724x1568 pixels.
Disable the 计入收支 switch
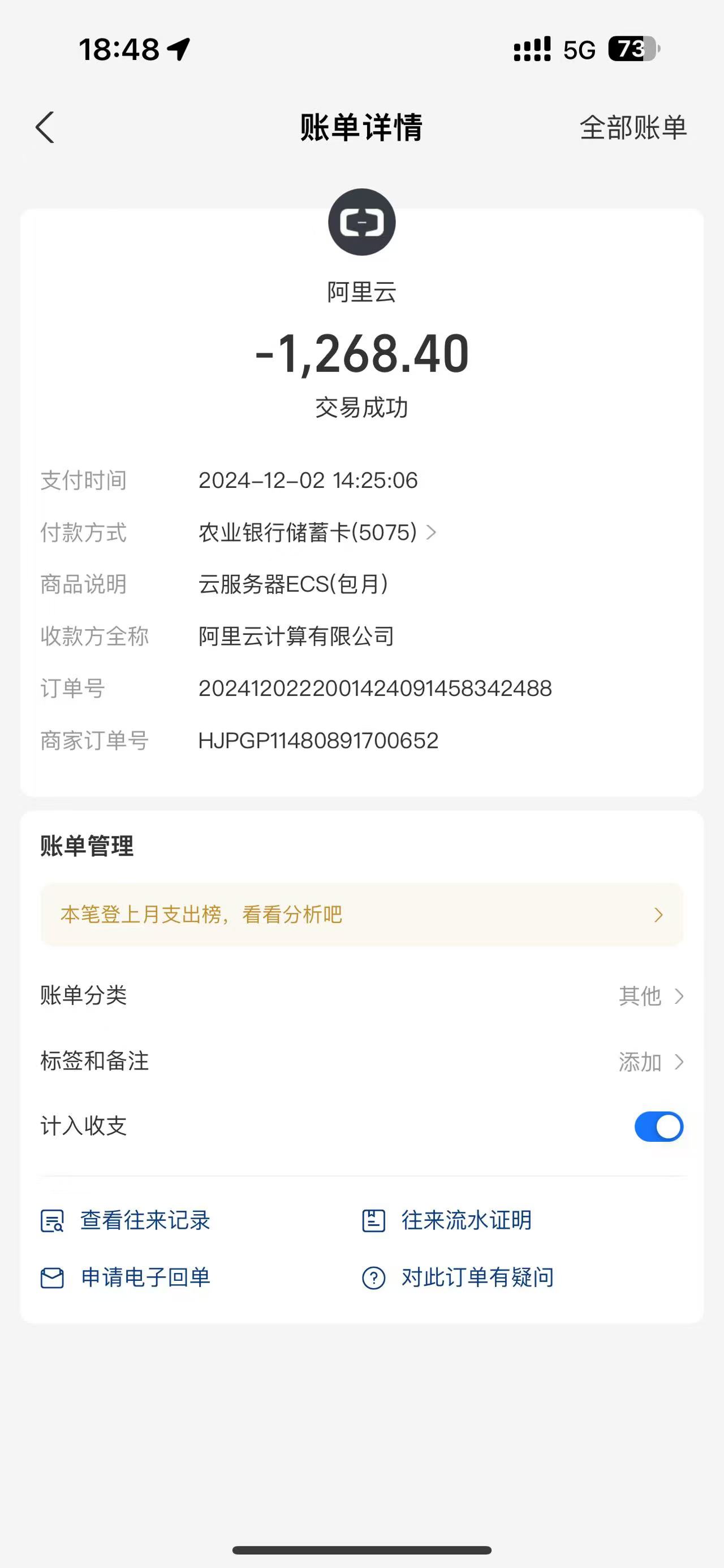click(658, 1127)
